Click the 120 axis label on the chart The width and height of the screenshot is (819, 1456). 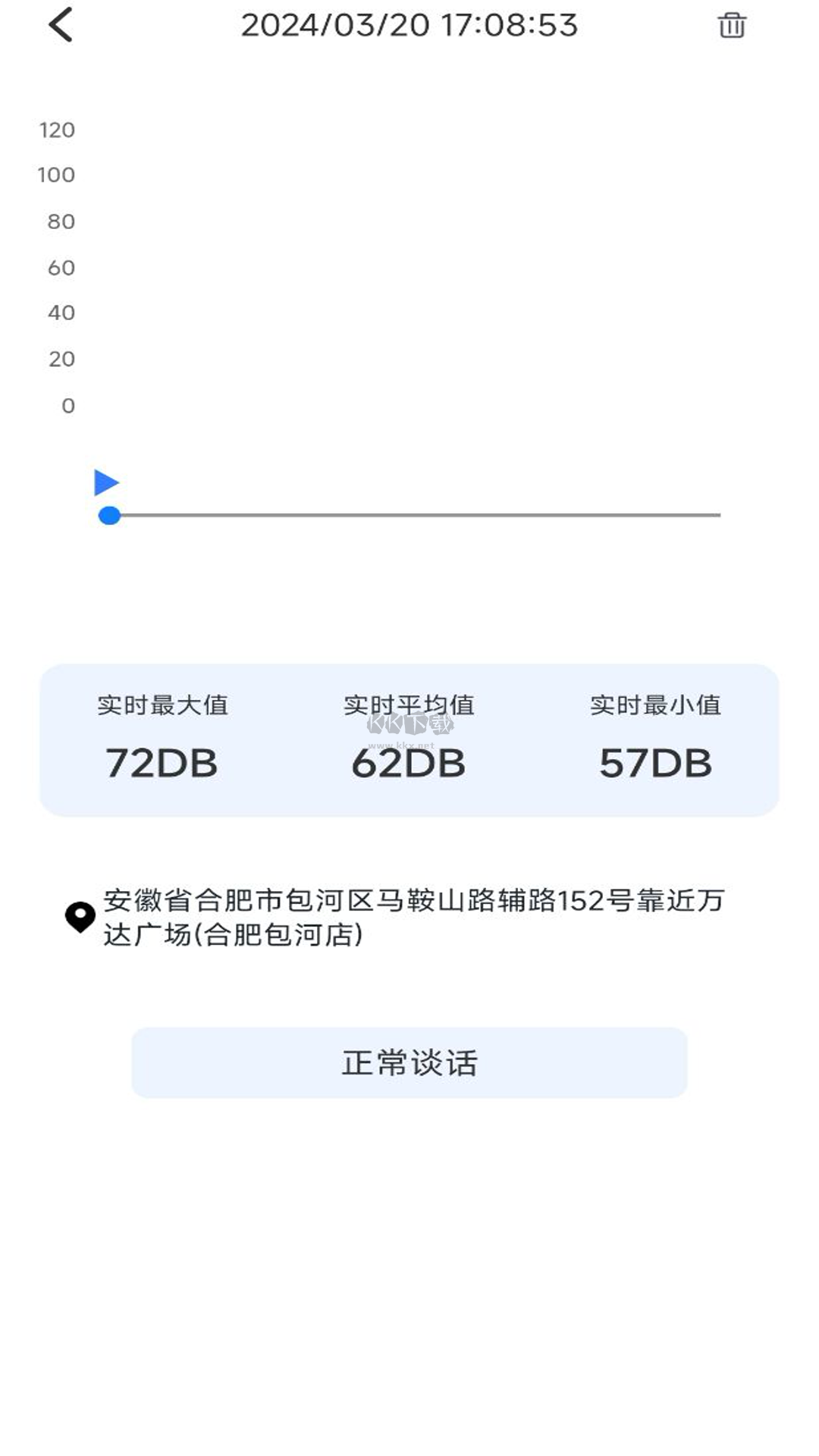tap(57, 129)
